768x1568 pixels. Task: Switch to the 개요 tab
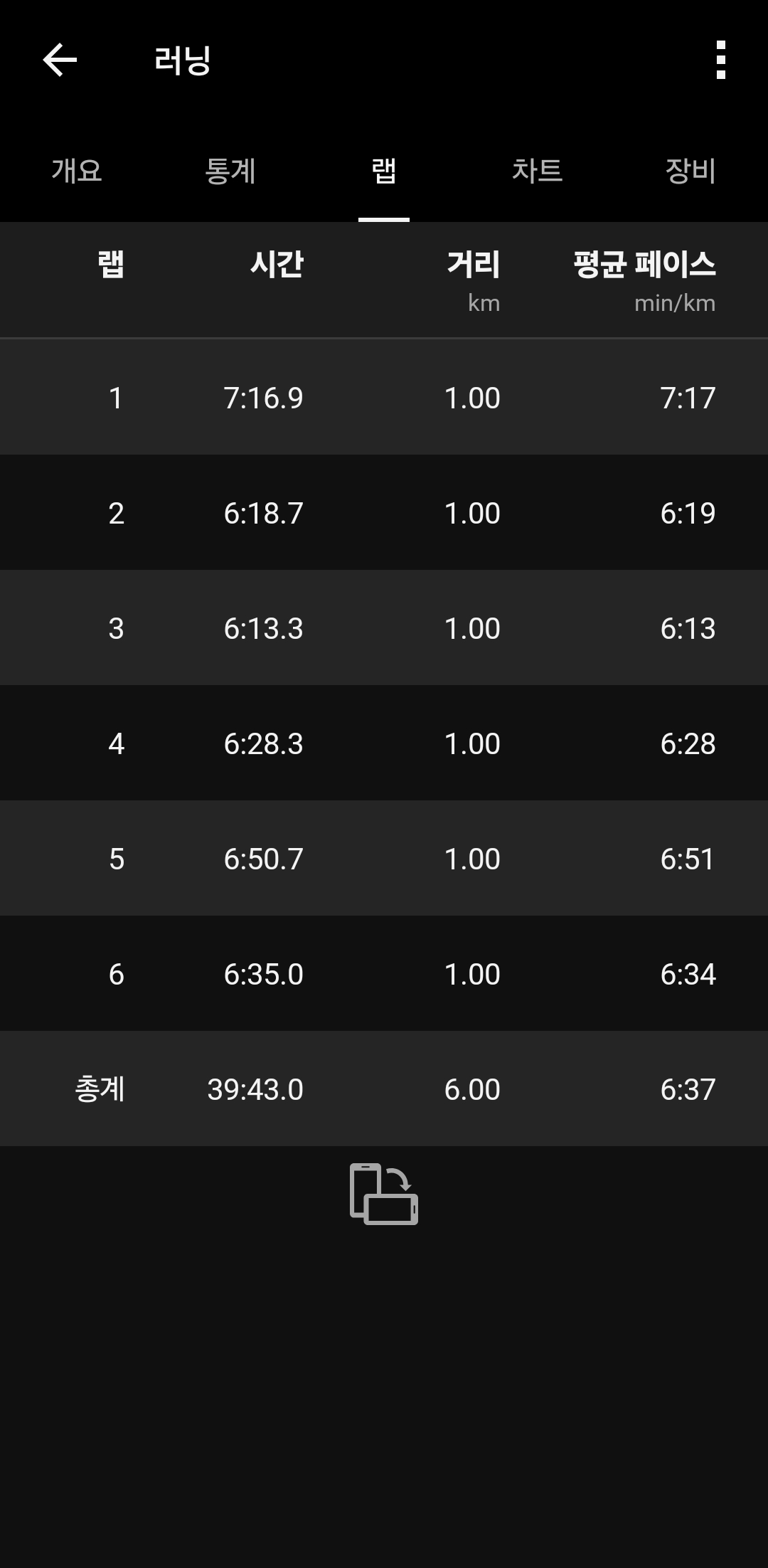coord(77,171)
